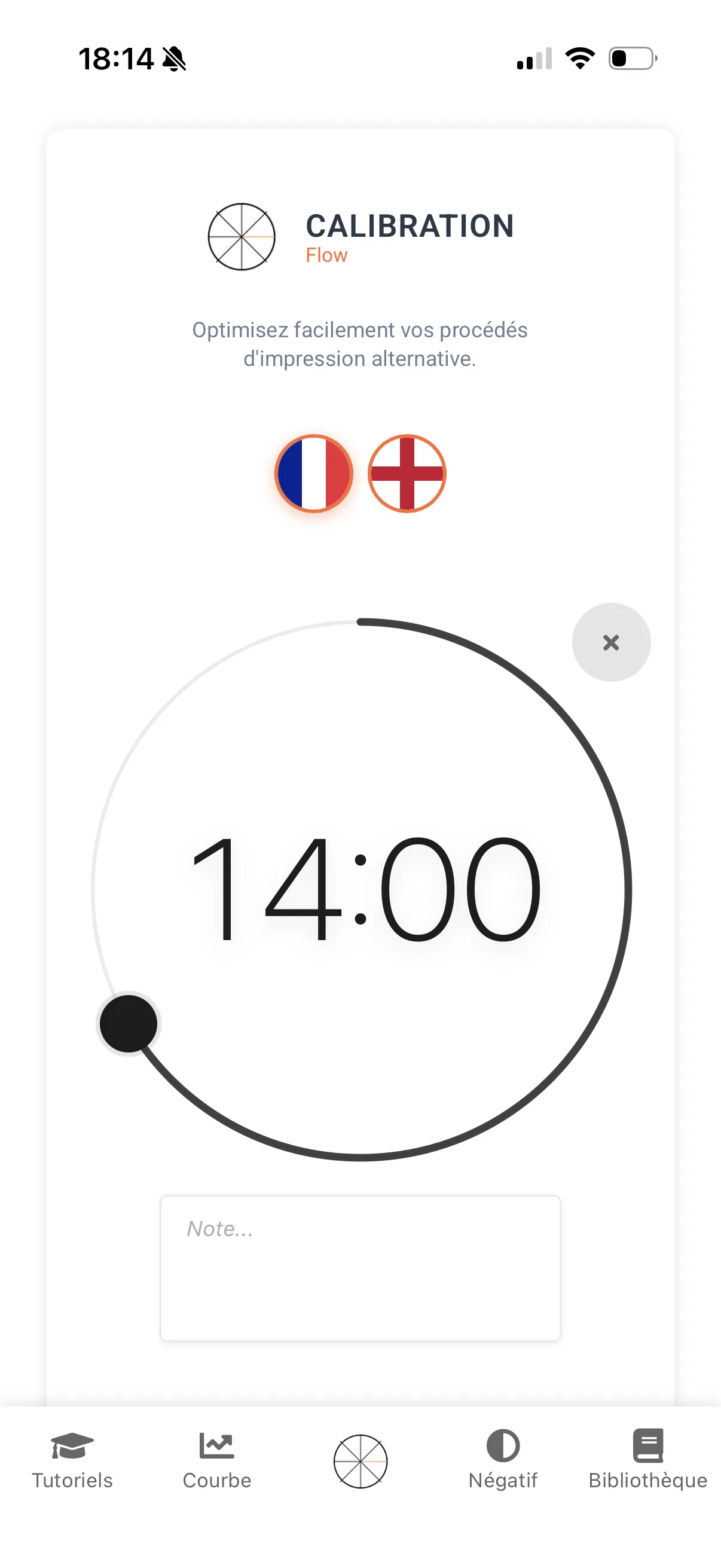
Task: Tap the 14:00 timer display
Action: pyautogui.click(x=365, y=889)
